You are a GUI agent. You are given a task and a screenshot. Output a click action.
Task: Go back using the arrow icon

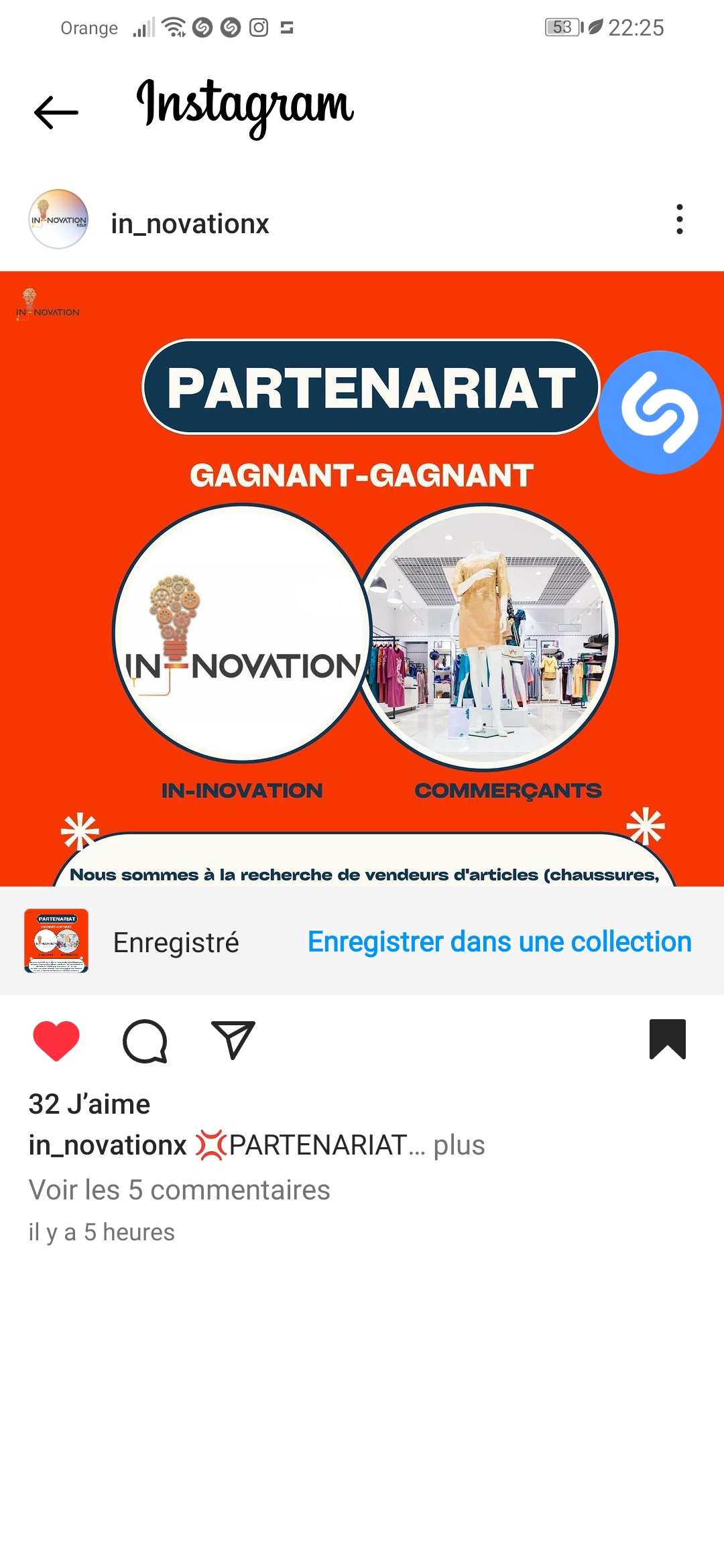pos(56,112)
